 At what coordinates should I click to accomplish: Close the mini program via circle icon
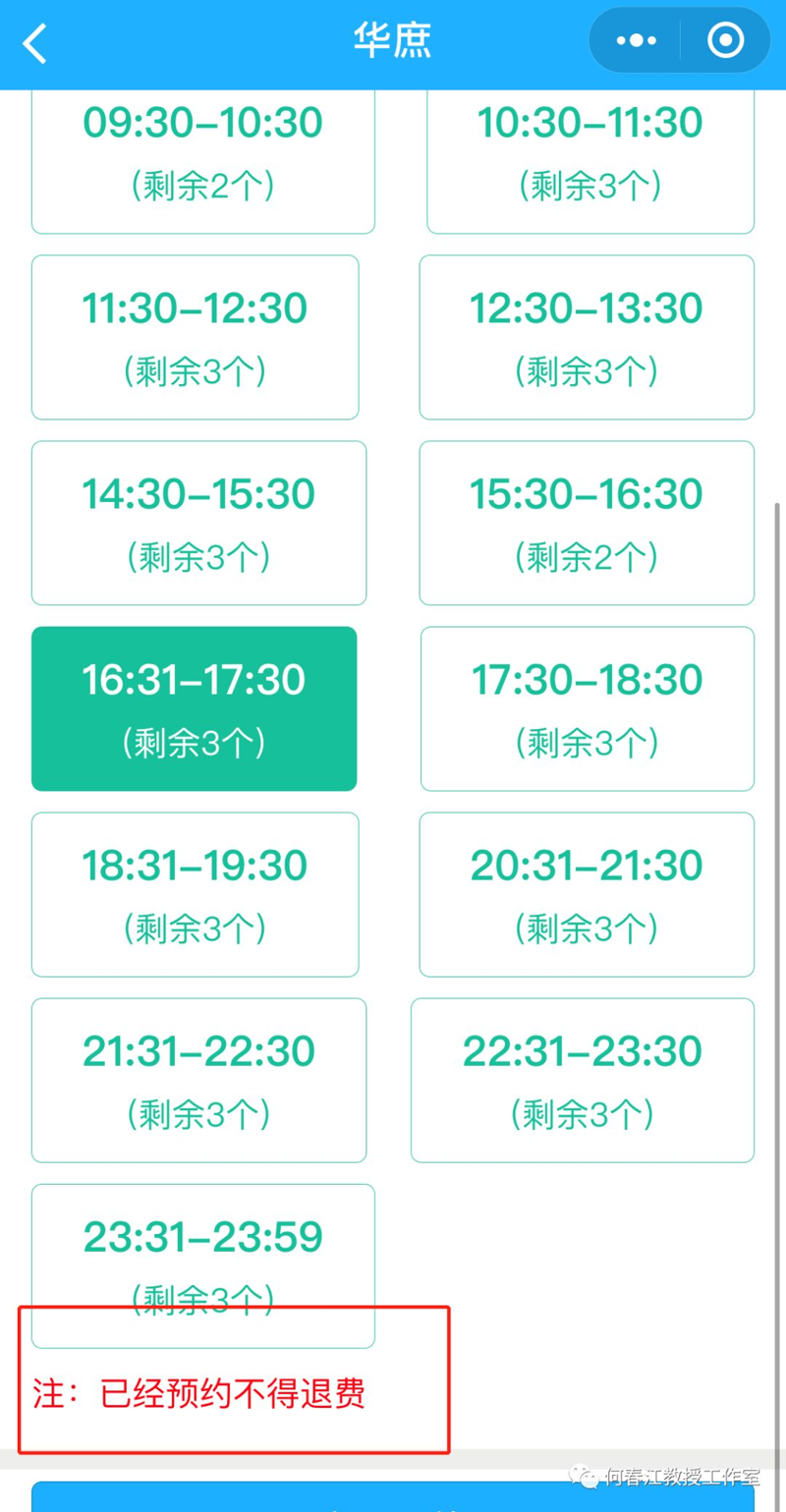[725, 41]
